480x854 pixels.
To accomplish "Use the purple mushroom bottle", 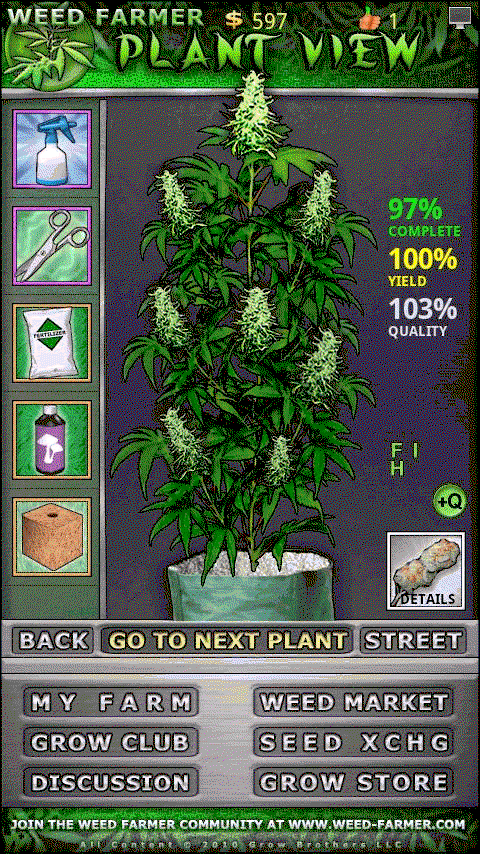I will (52, 440).
